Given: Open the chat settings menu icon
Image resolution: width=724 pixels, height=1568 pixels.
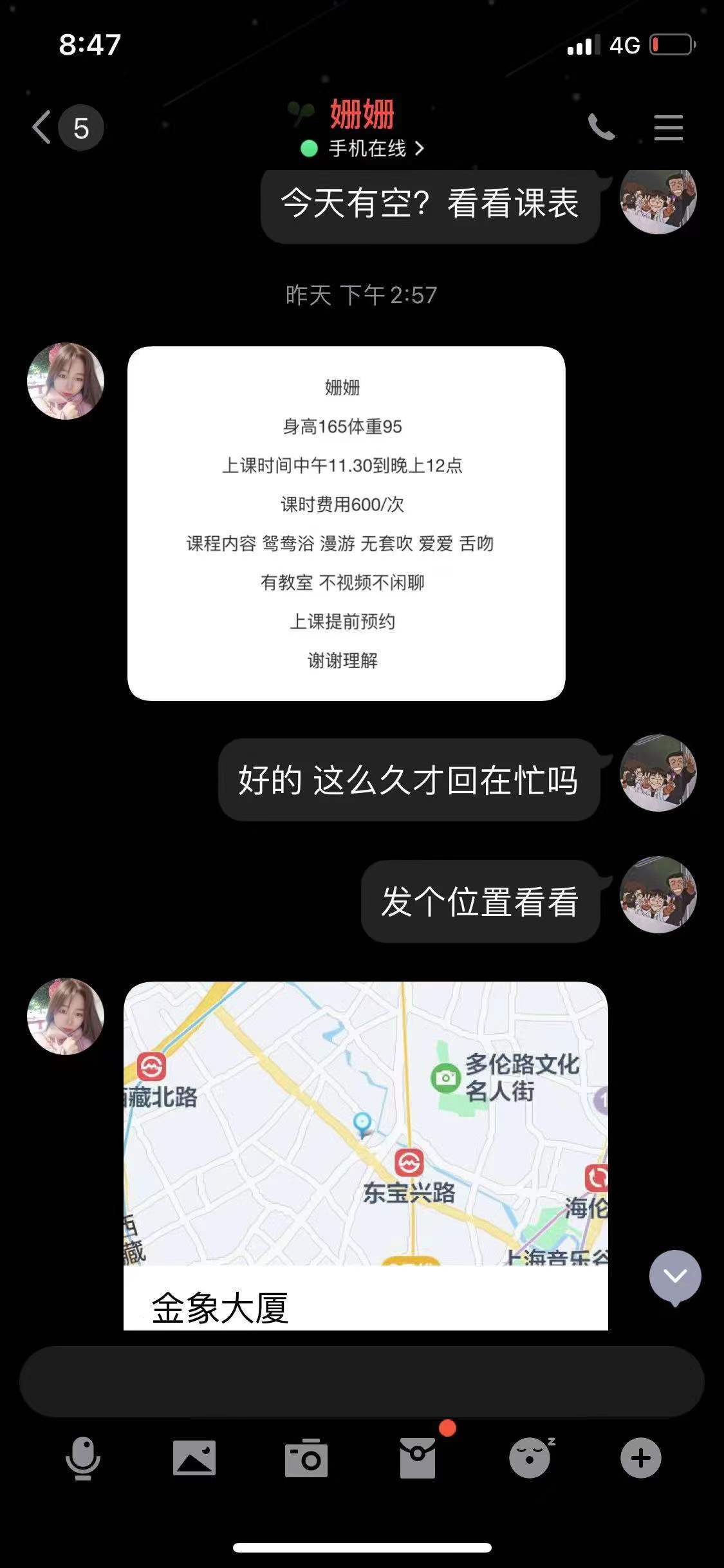Looking at the screenshot, I should click(x=668, y=127).
